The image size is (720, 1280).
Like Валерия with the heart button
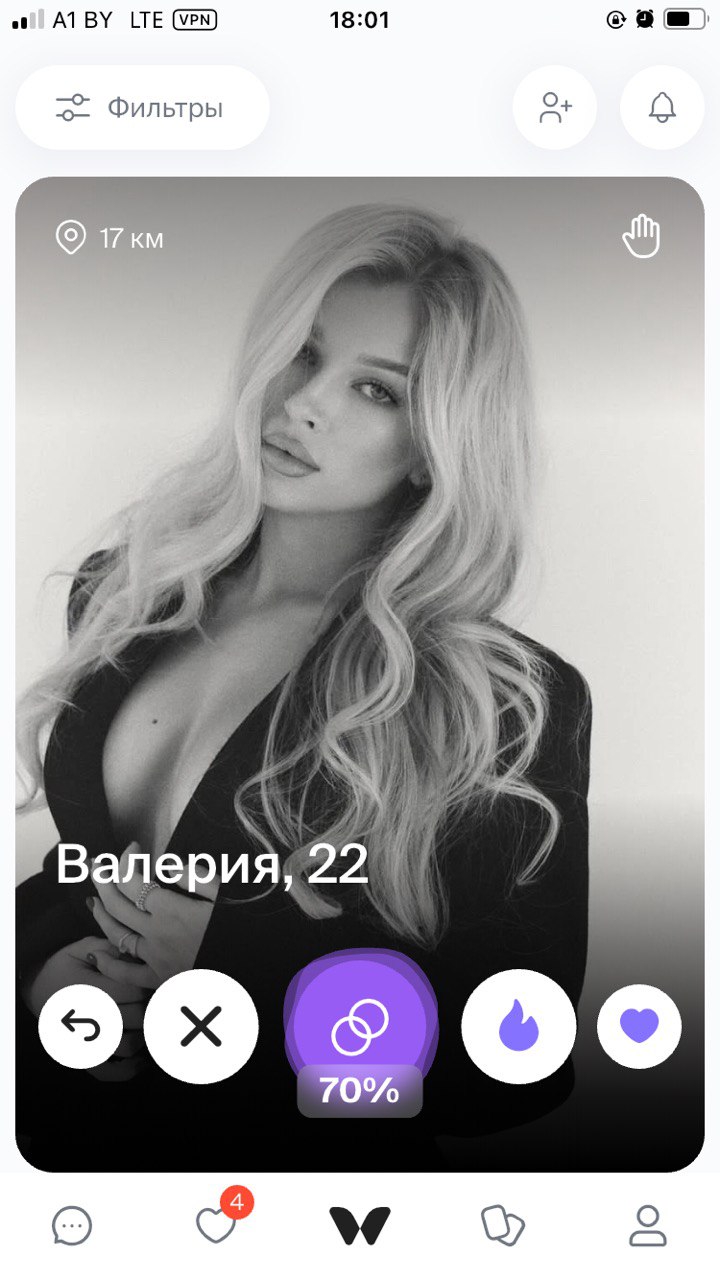(639, 1026)
